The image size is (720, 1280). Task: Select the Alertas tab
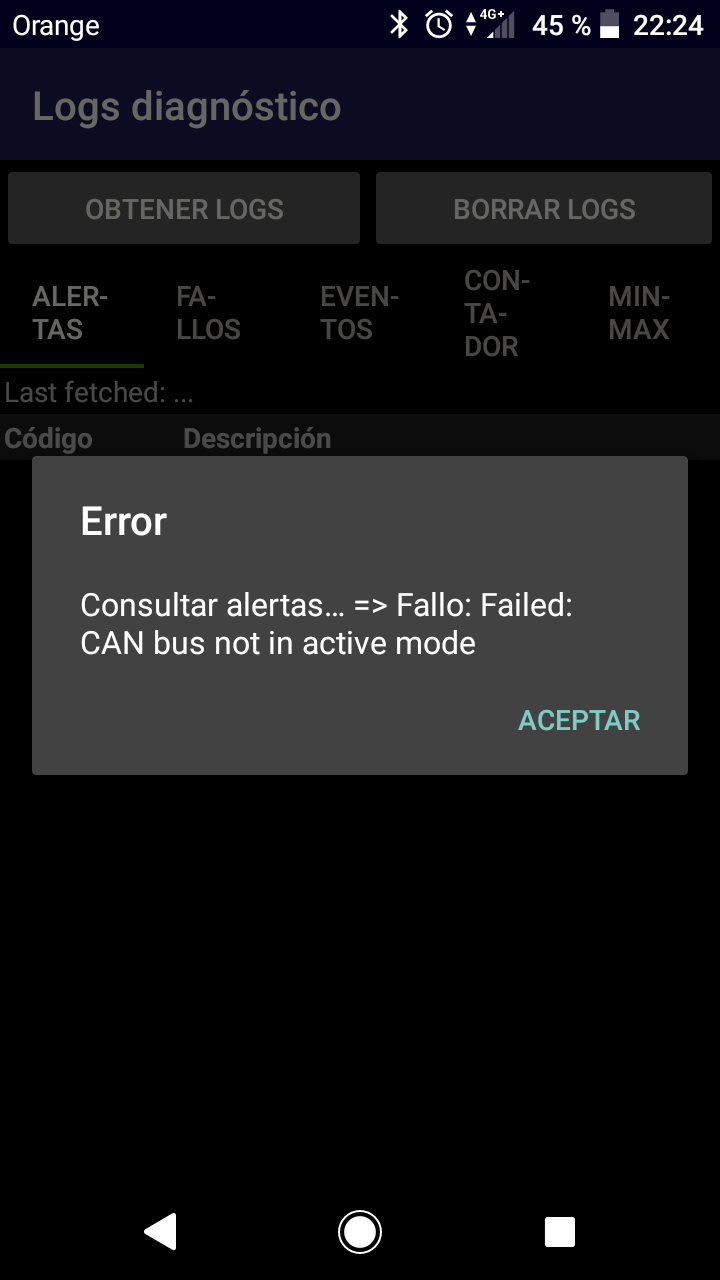[70, 313]
